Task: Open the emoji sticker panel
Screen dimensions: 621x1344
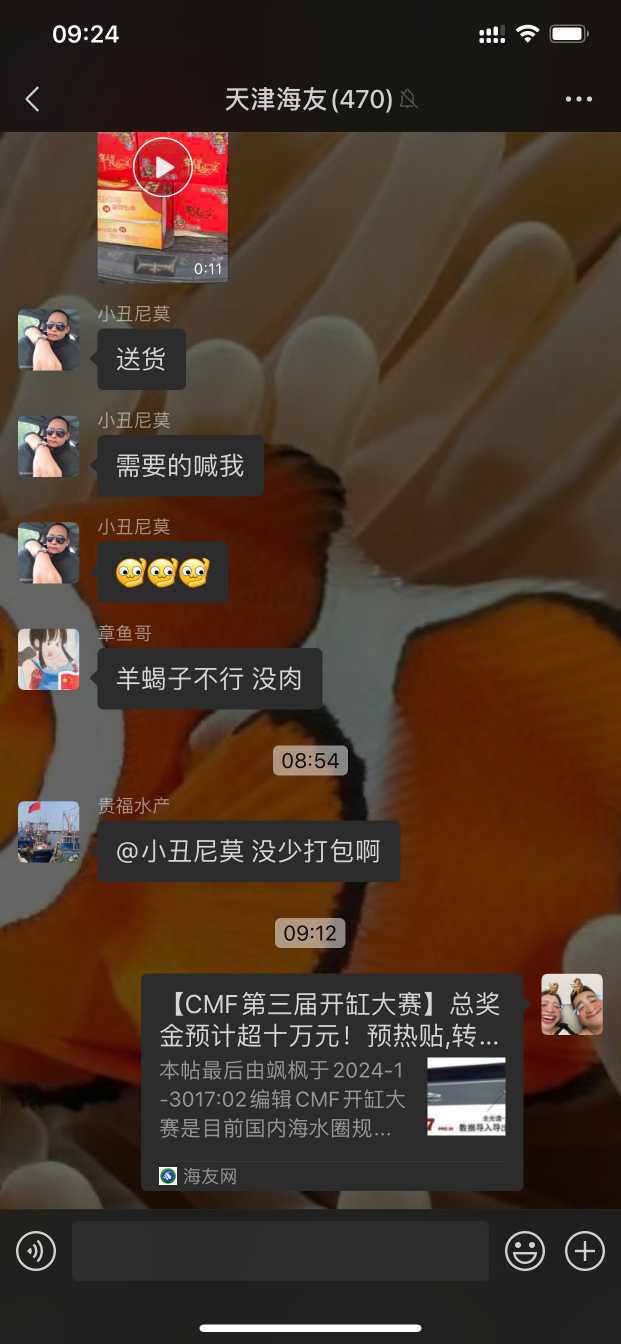Action: click(x=525, y=1251)
